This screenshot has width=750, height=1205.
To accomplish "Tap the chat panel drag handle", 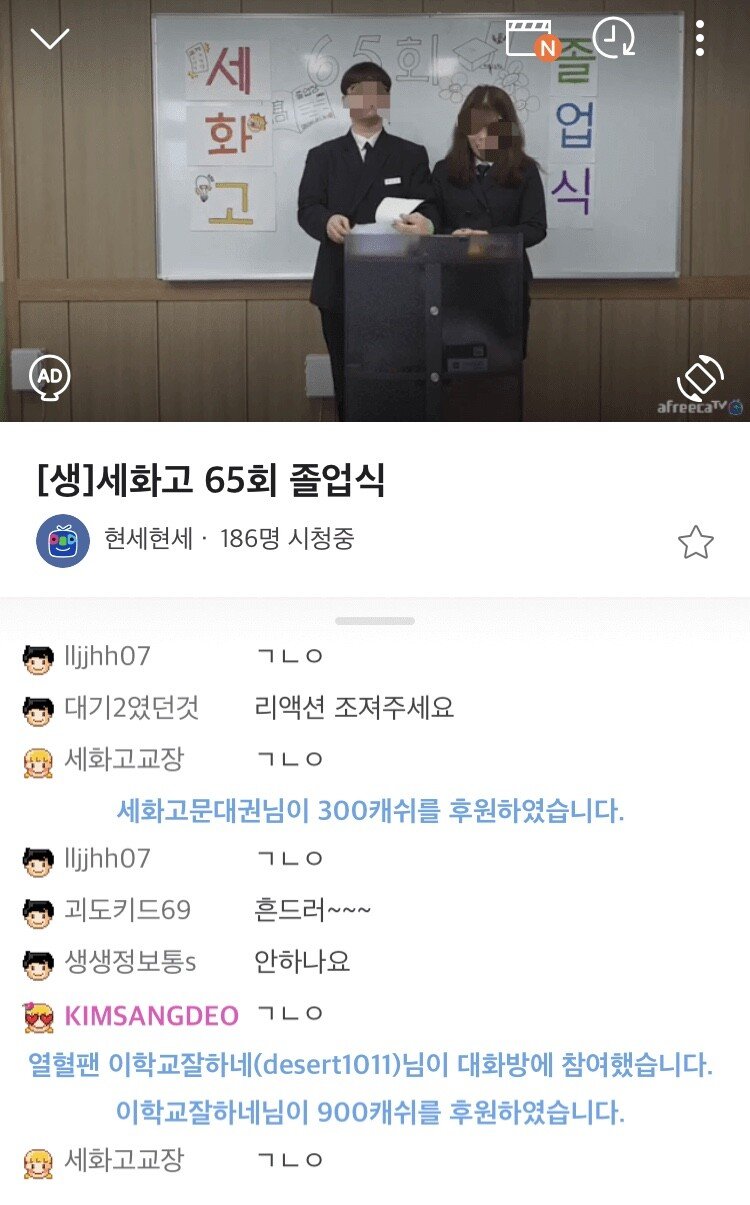I will (375, 621).
